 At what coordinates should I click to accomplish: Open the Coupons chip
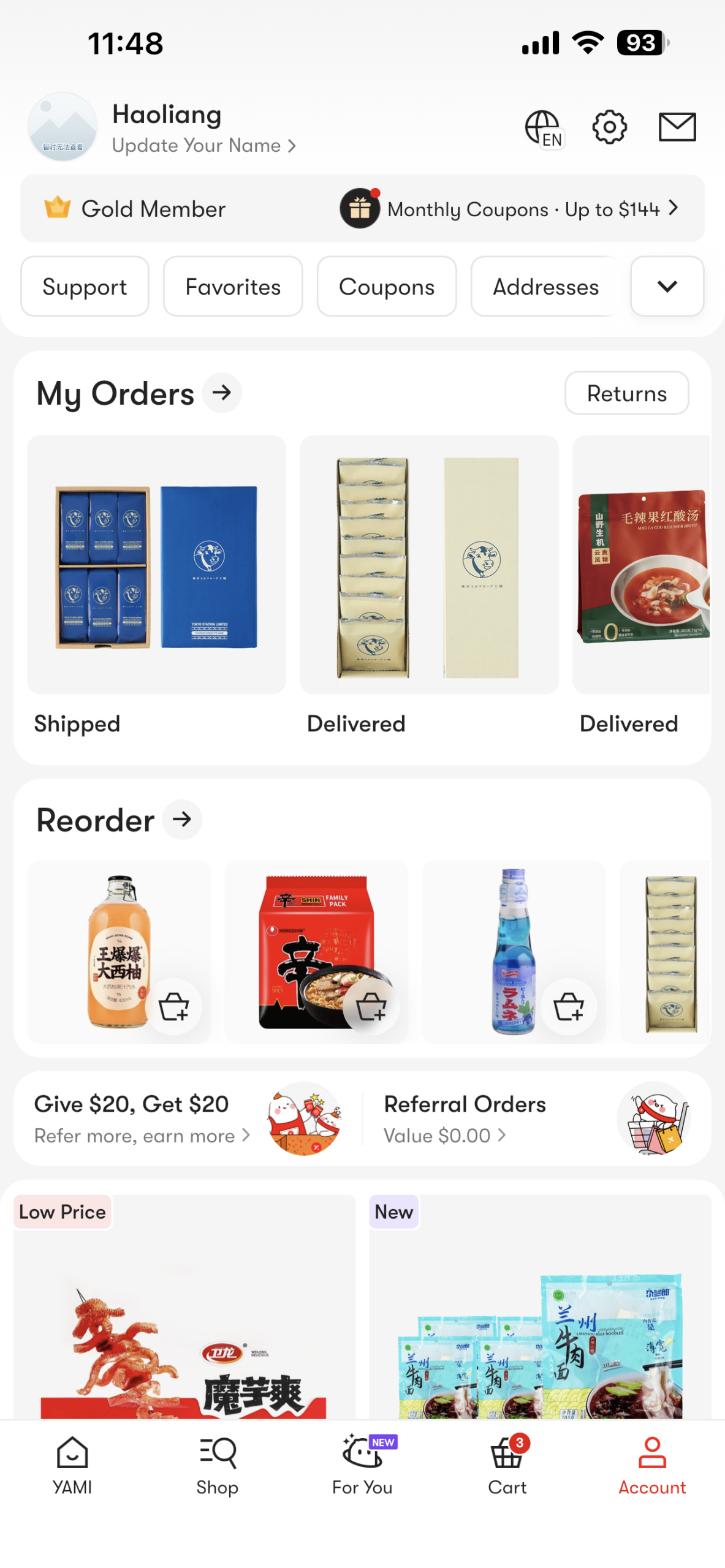tap(386, 287)
